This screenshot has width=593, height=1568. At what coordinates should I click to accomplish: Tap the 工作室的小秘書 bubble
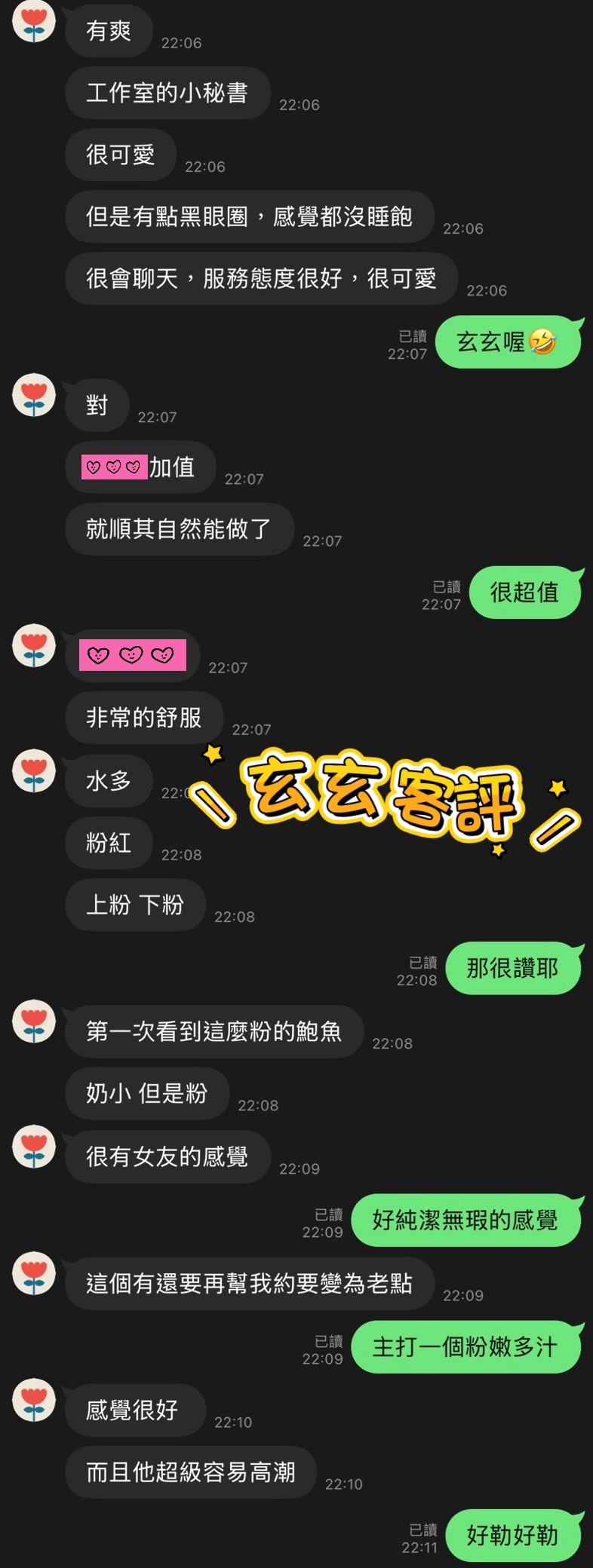point(167,92)
